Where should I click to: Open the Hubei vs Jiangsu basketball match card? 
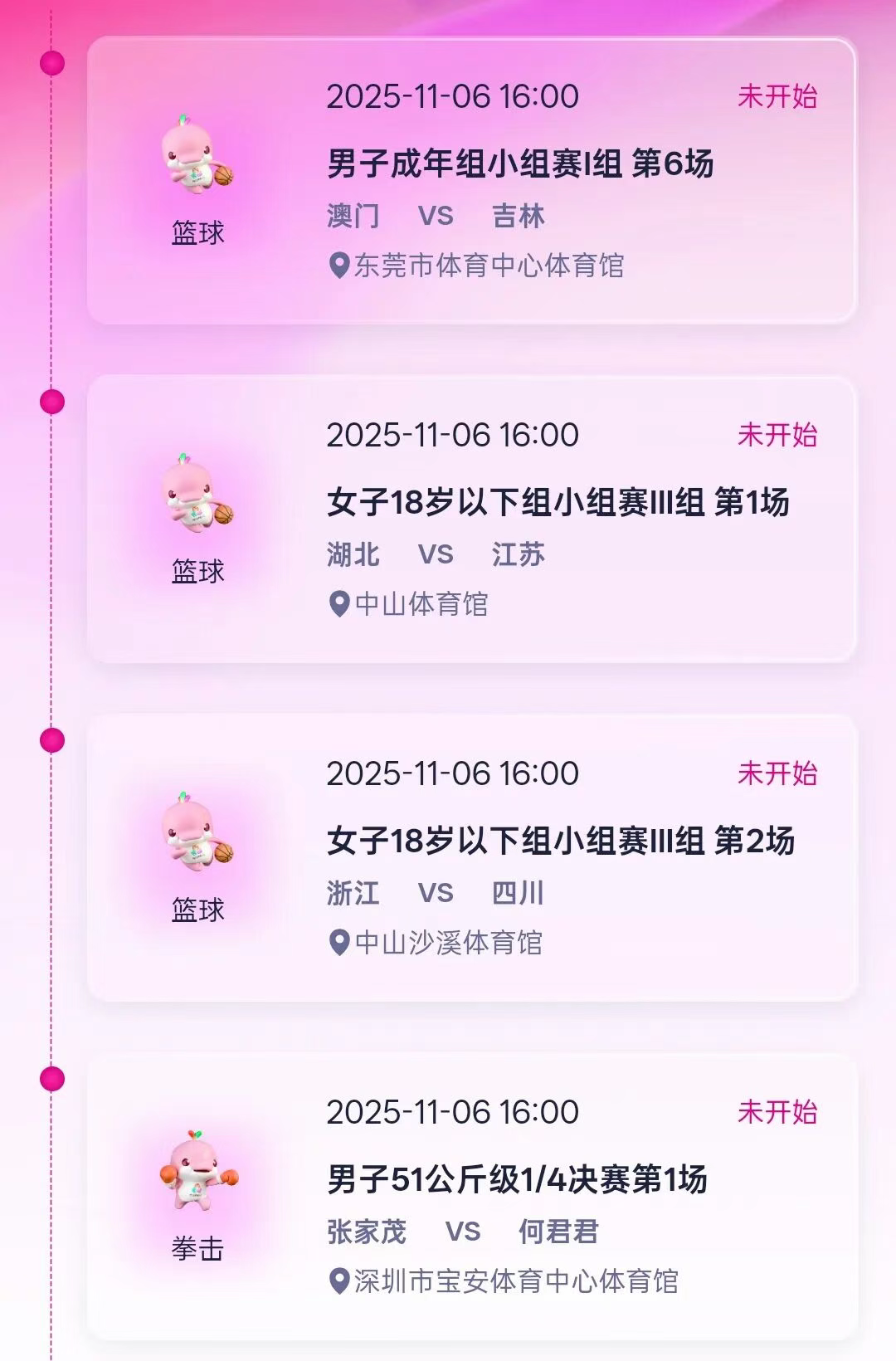point(471,520)
